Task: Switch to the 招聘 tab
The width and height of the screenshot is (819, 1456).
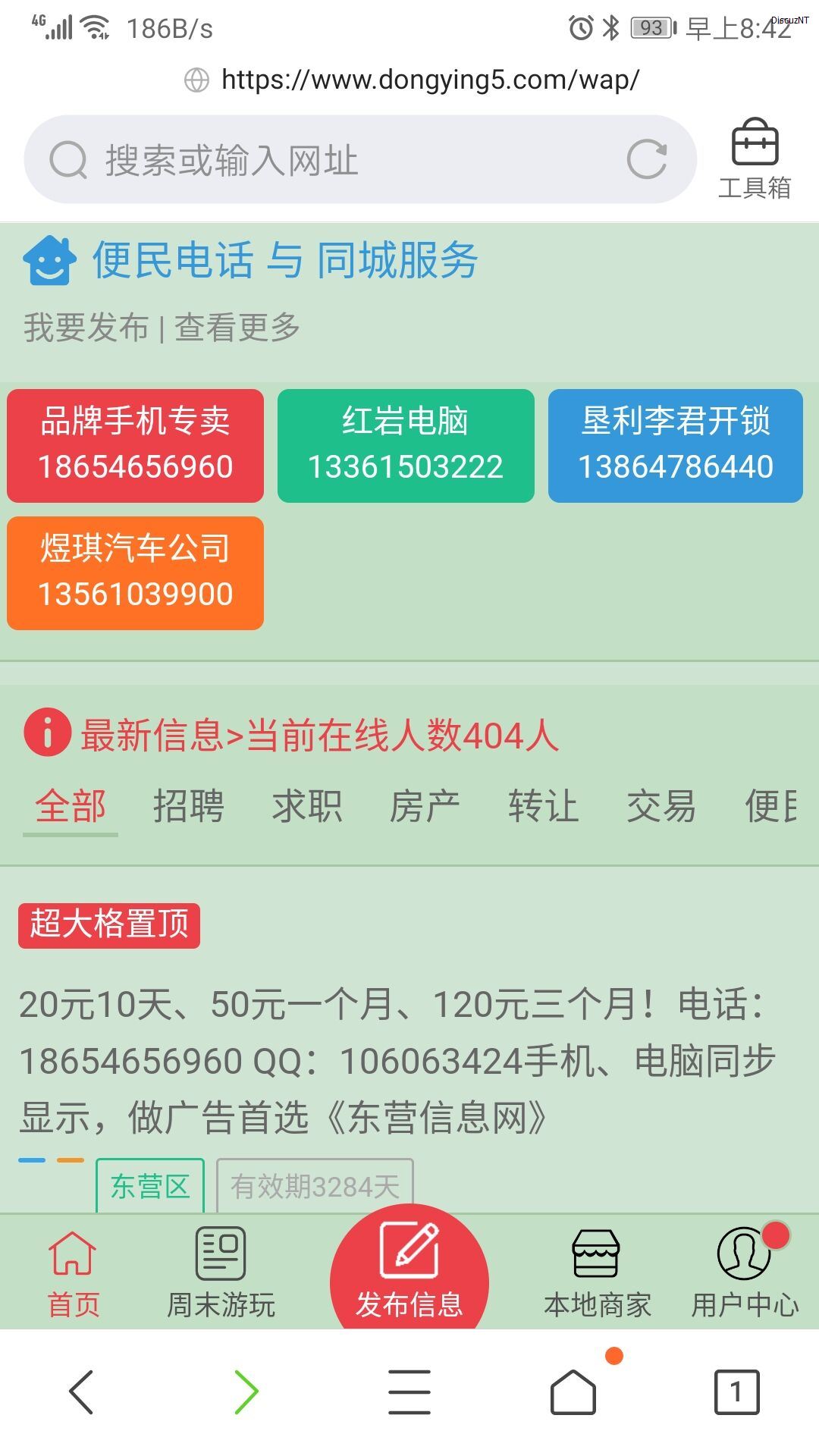Action: (x=189, y=805)
